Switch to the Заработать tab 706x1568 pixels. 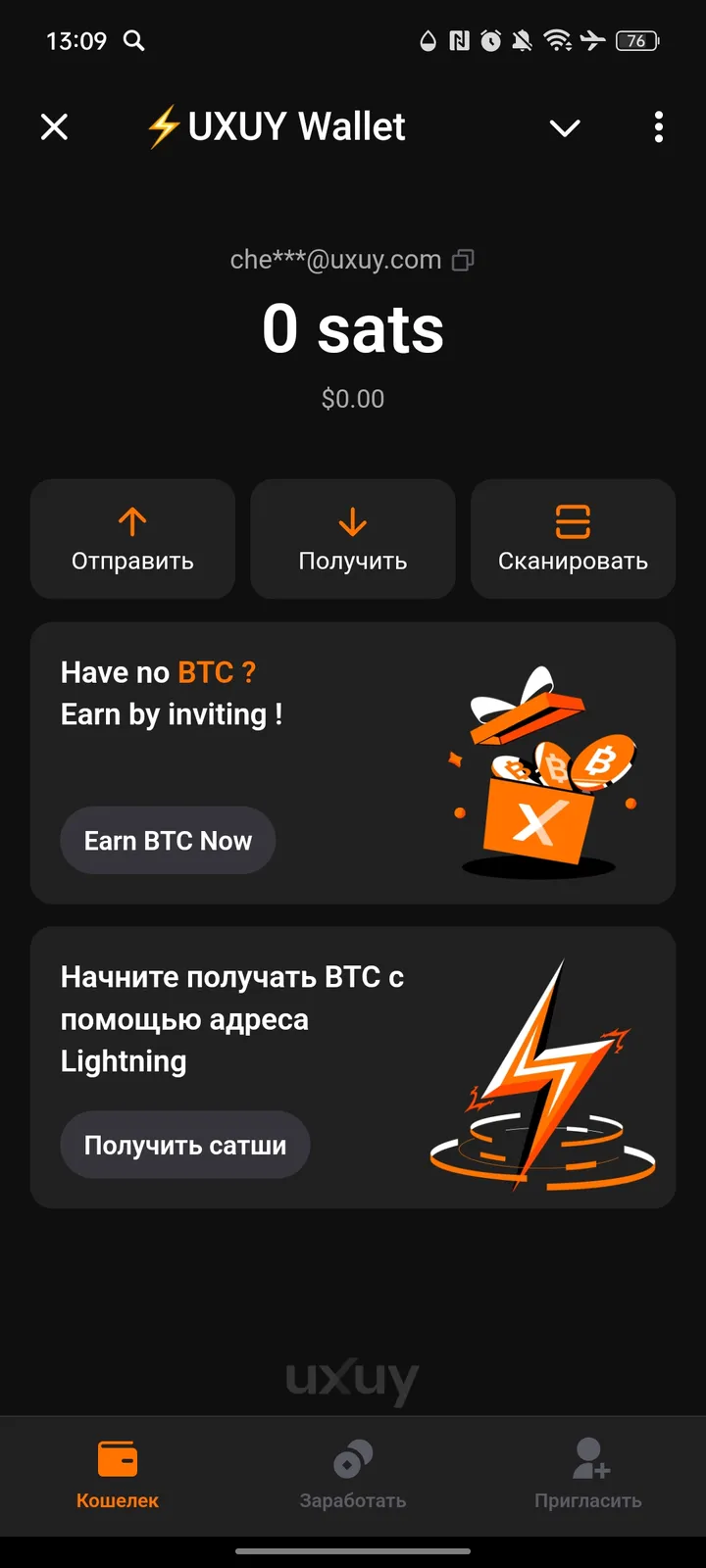(352, 1475)
